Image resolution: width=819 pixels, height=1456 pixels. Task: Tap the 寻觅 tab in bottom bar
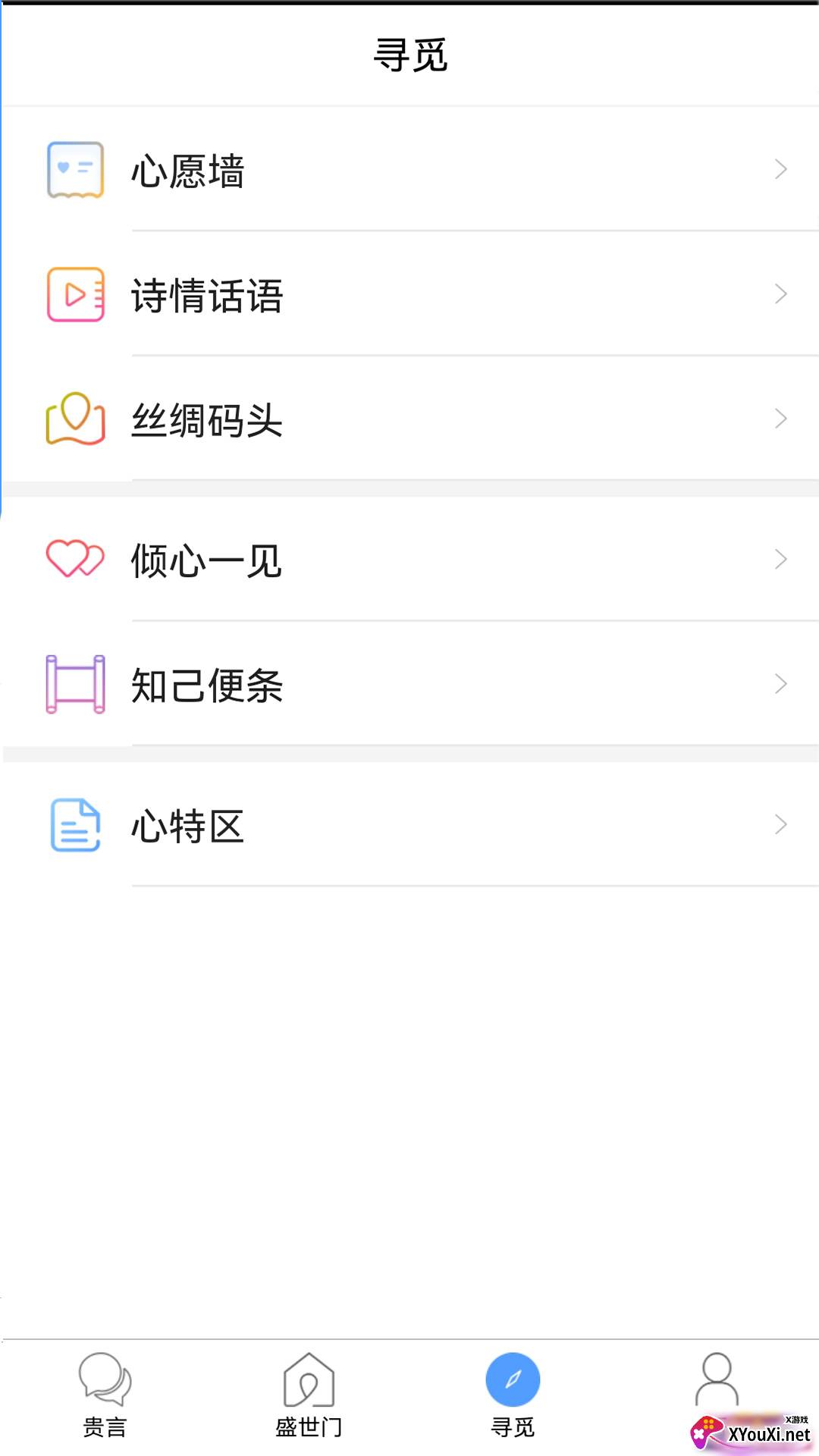(513, 1395)
